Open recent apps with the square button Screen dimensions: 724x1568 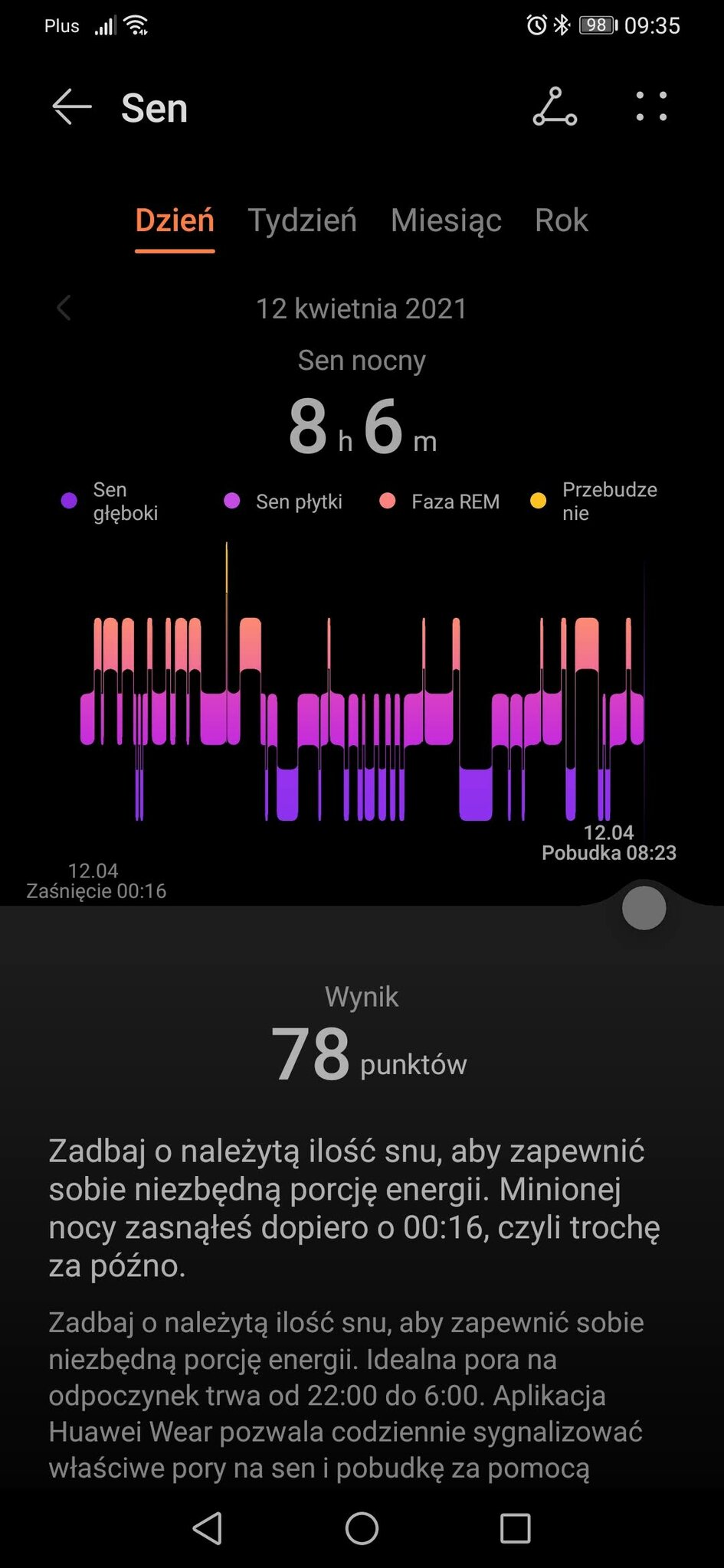click(x=515, y=1528)
